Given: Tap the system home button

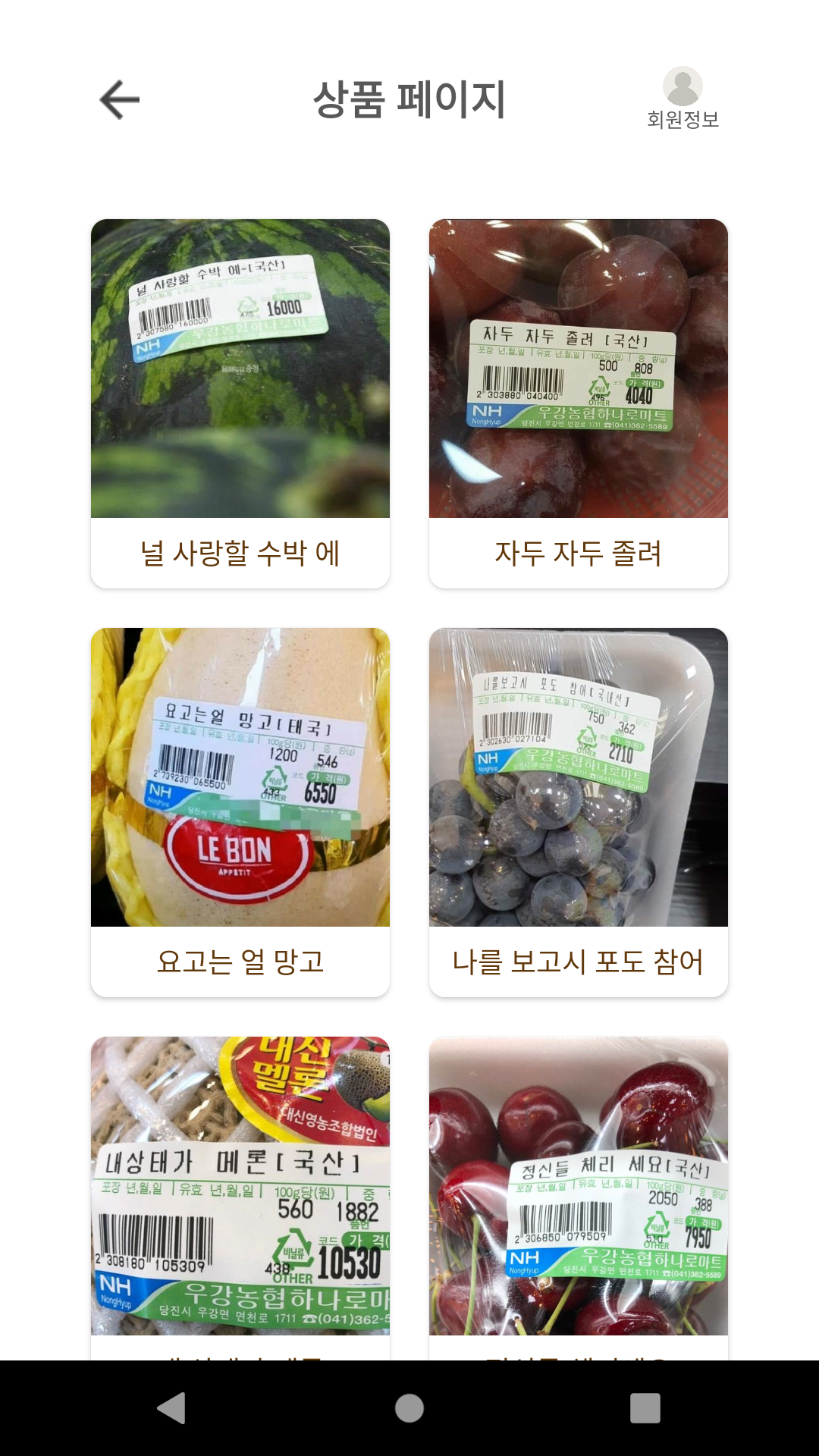Looking at the screenshot, I should point(409,1408).
